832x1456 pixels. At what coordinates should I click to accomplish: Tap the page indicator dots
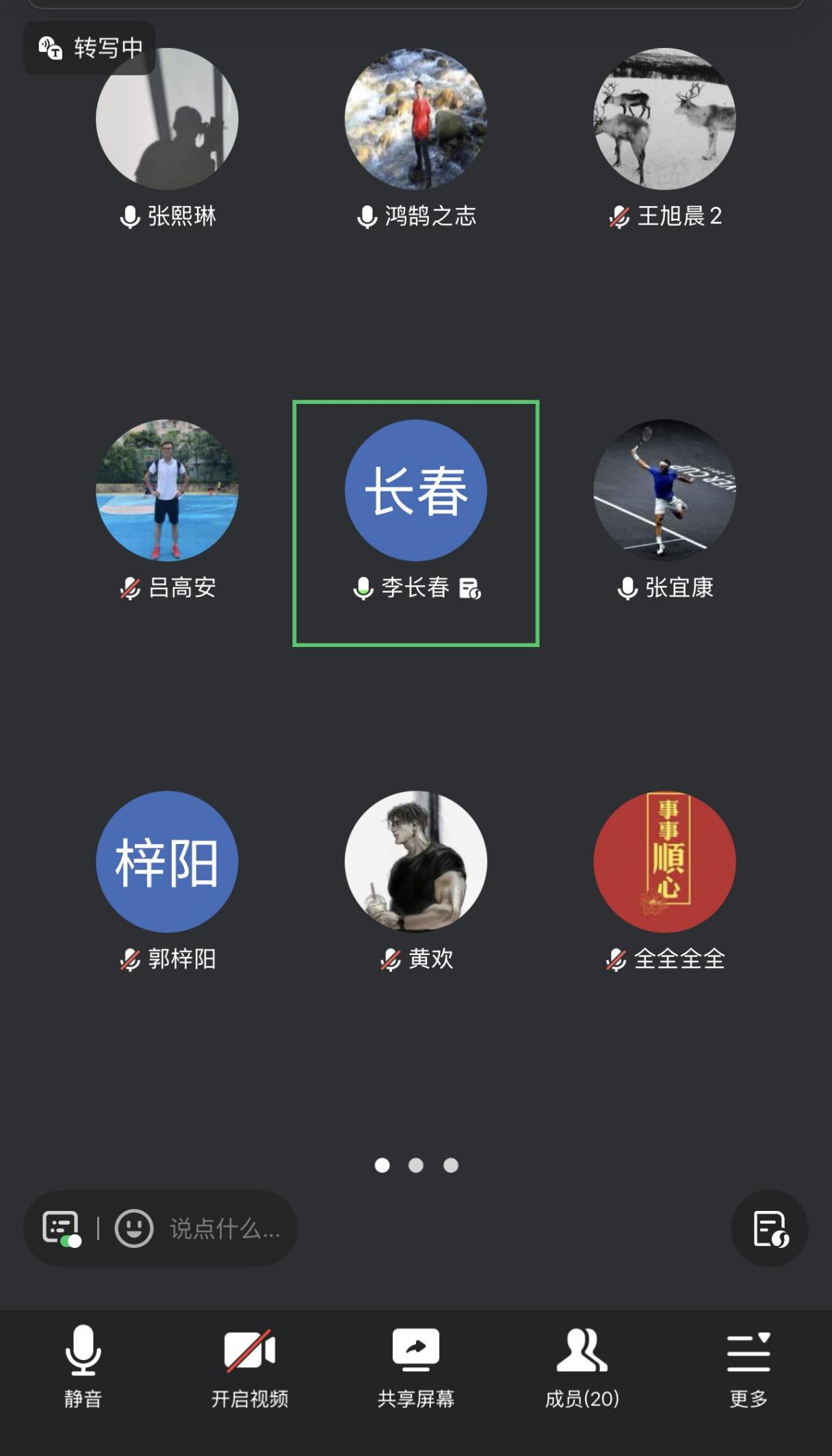(x=416, y=1165)
